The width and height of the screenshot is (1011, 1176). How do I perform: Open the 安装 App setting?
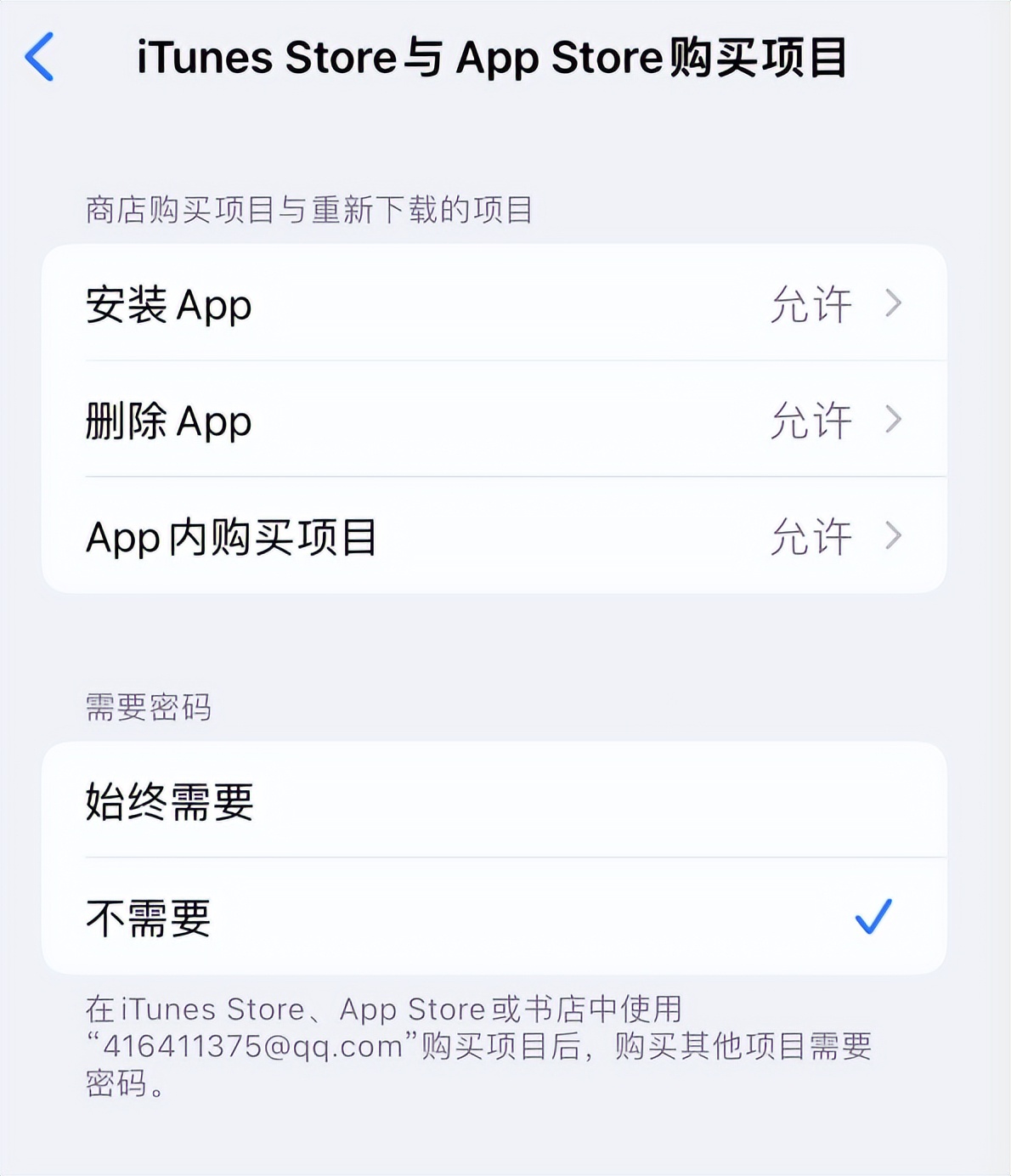493,304
